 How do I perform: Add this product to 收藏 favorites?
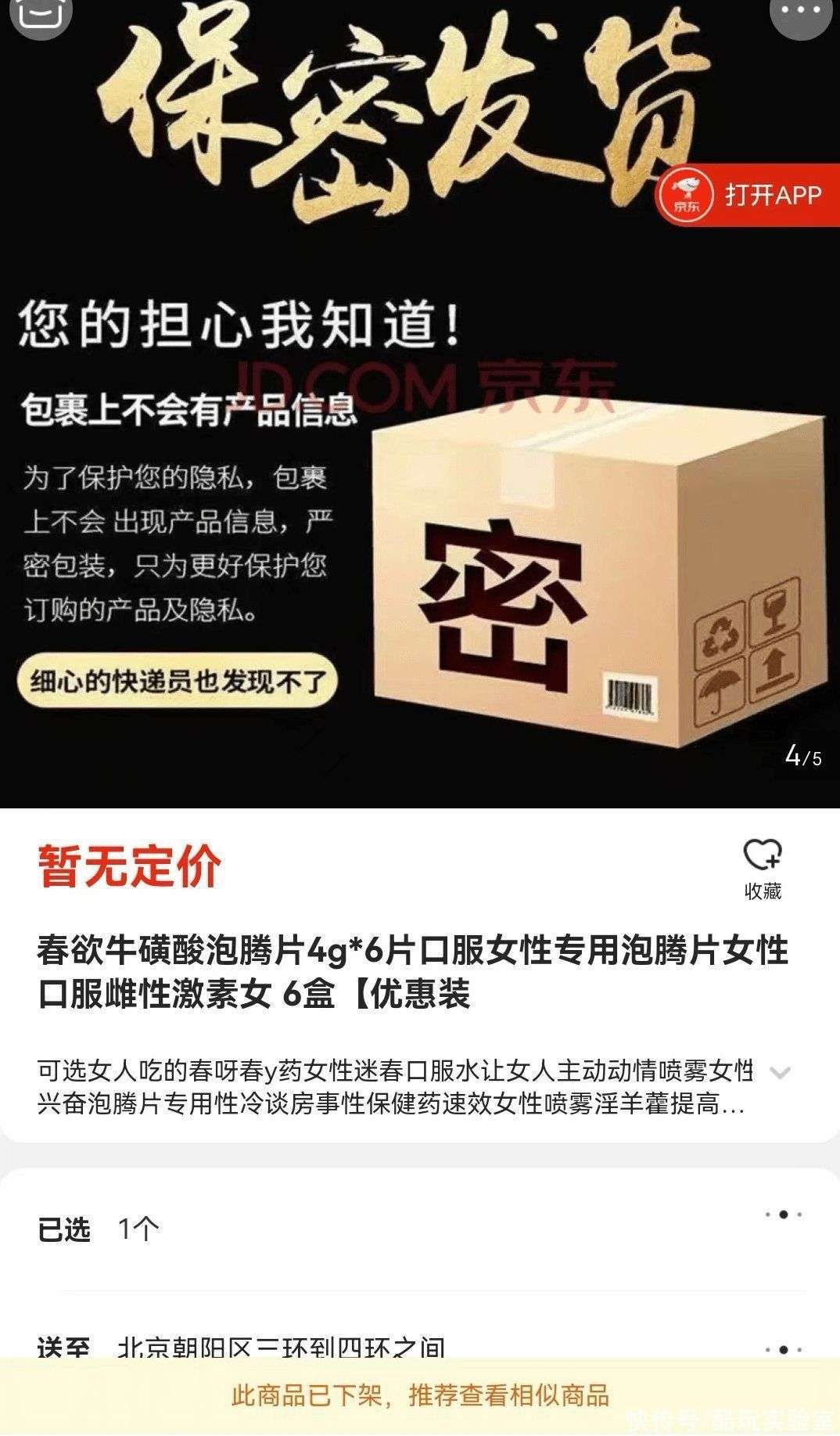coord(763,868)
